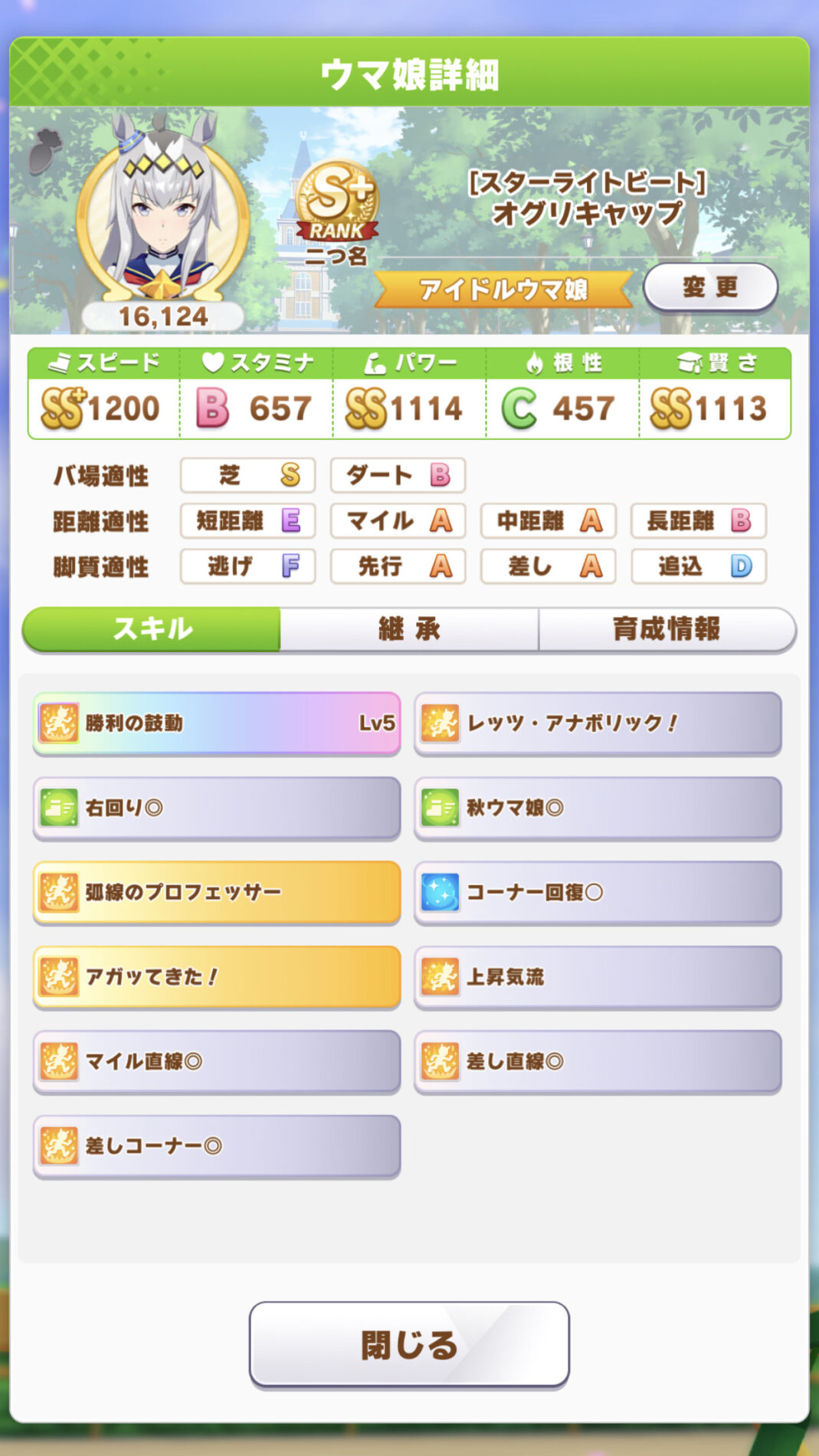The width and height of the screenshot is (819, 1456).
Task: Check the アガッてきた！ skill
Action: (x=217, y=976)
